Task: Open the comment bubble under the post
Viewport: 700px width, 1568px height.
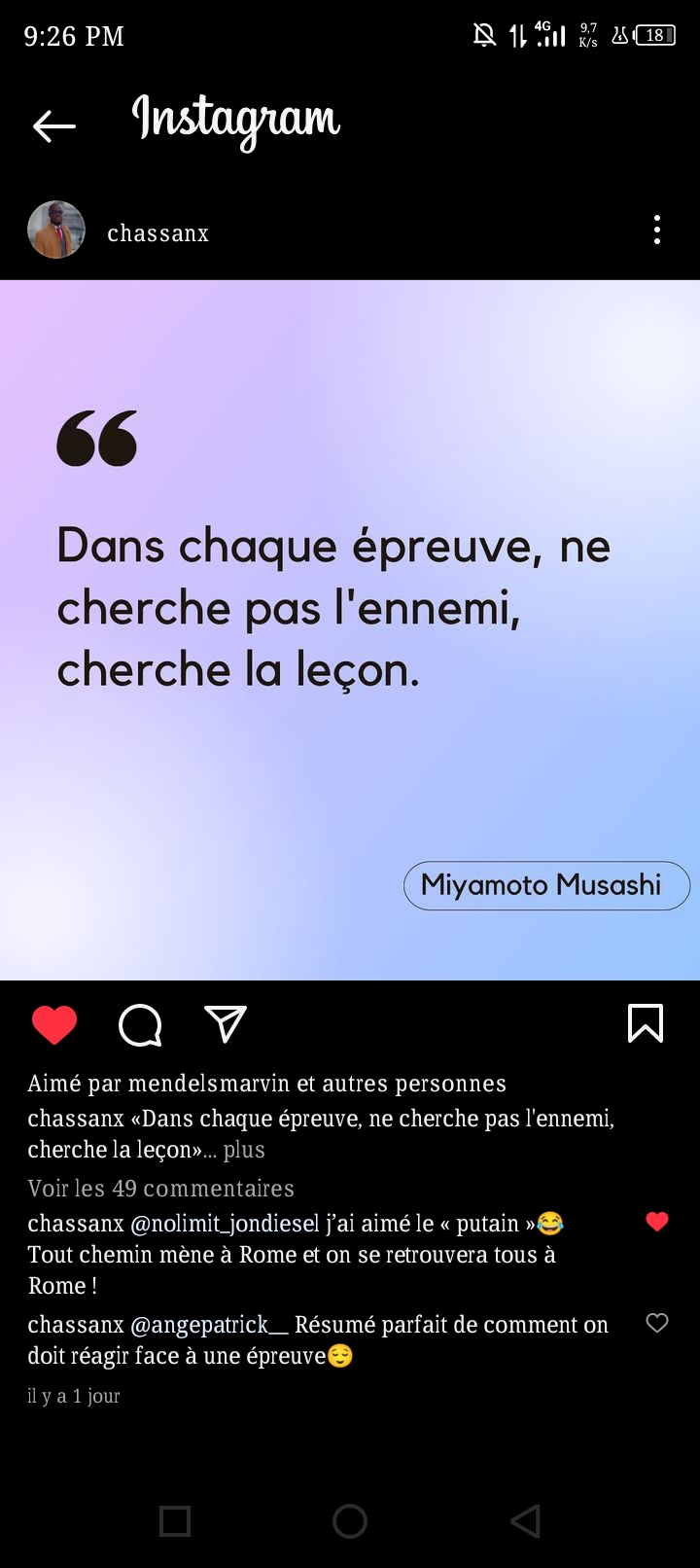Action: pos(140,1024)
